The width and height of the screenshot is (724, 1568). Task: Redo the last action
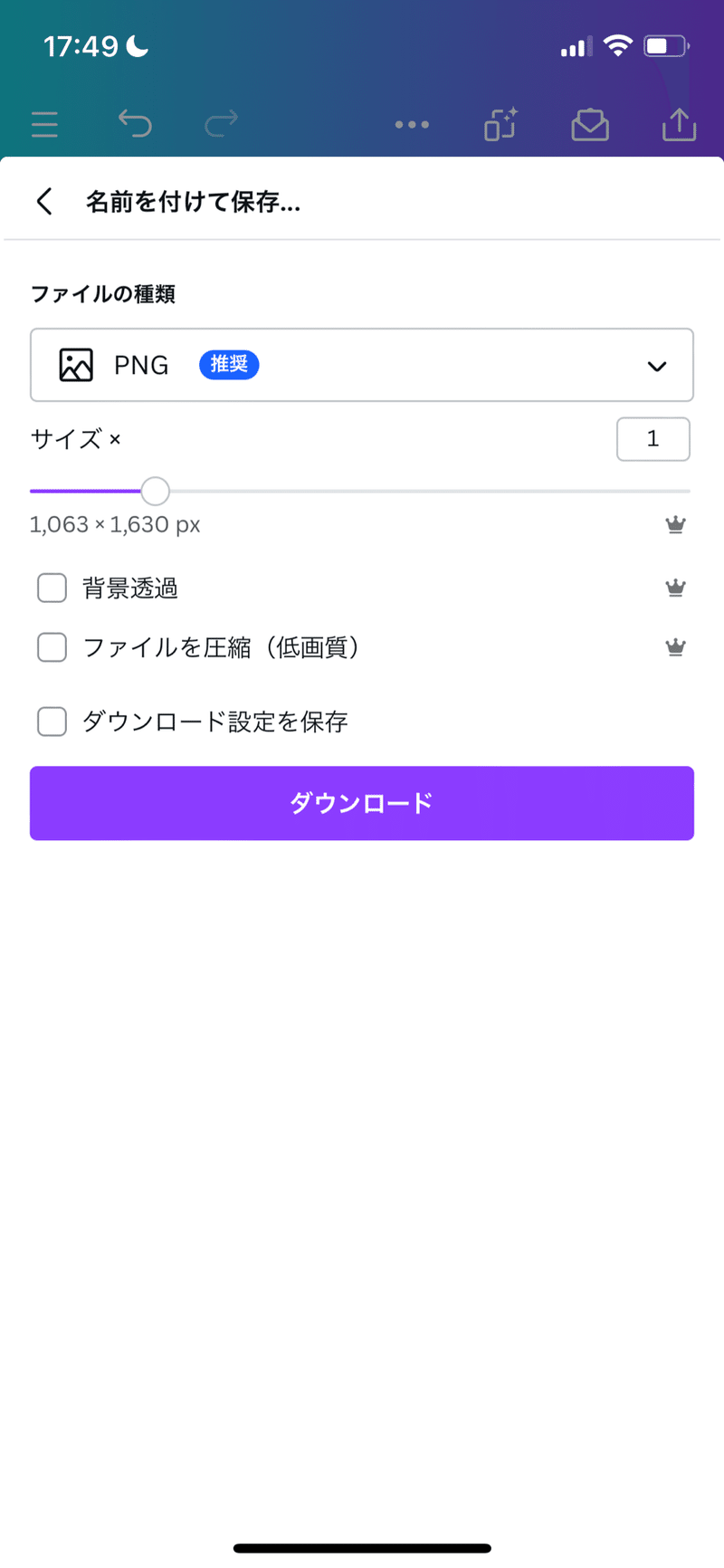point(222,123)
